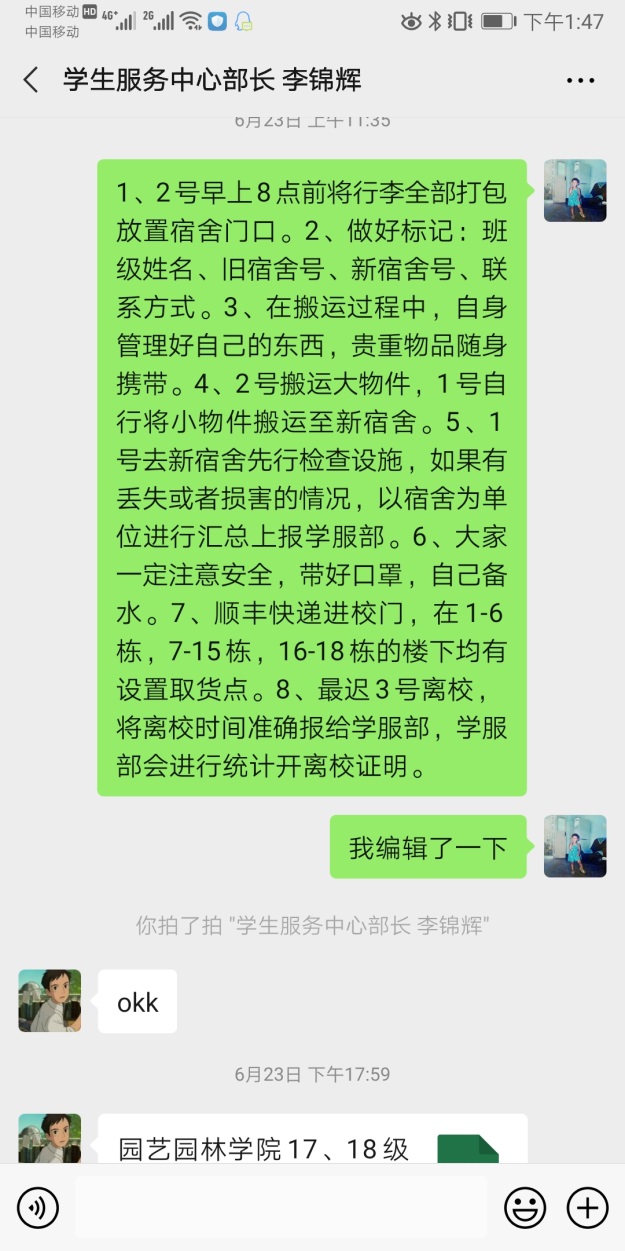Image resolution: width=625 pixels, height=1251 pixels.
Task: Go back to the chat list
Action: click(31, 80)
